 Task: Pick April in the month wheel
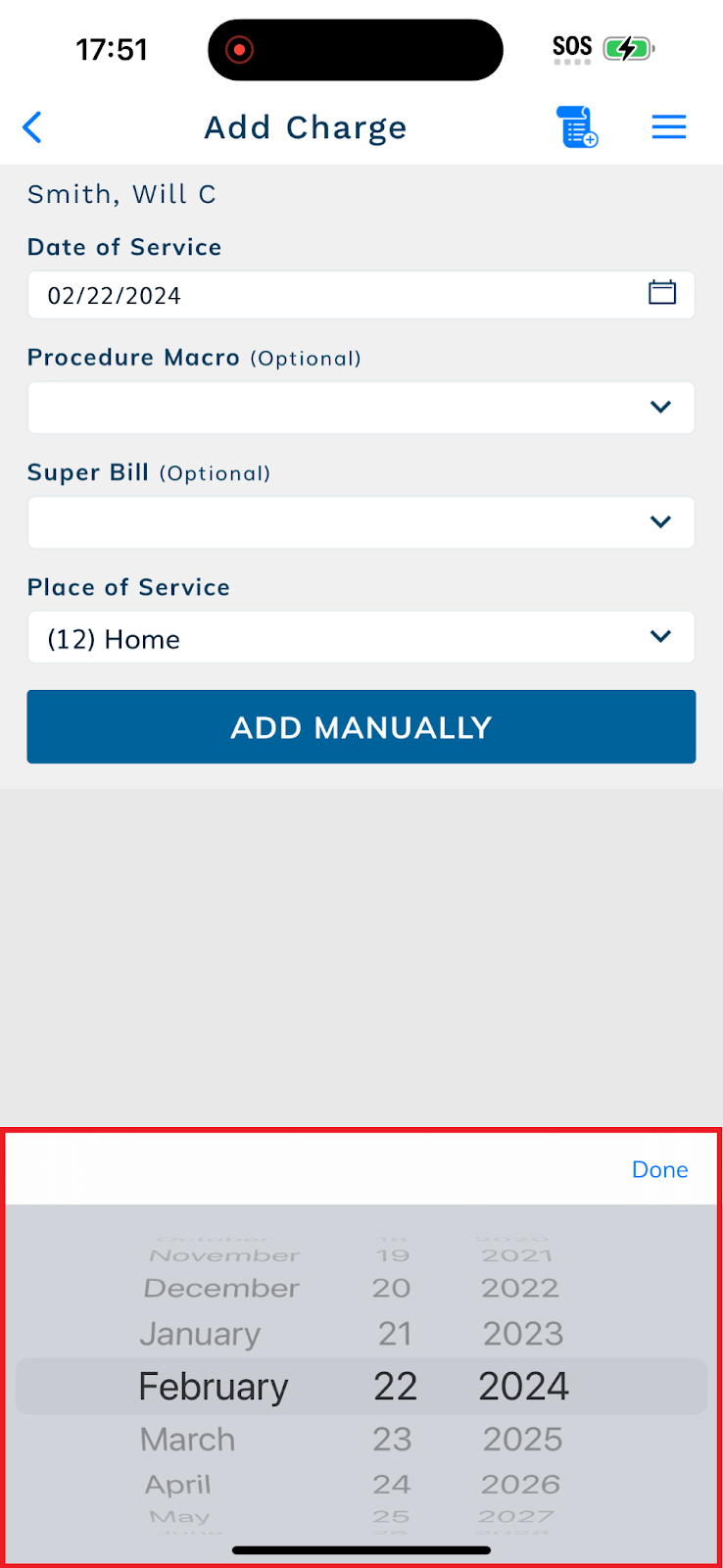point(177,1485)
